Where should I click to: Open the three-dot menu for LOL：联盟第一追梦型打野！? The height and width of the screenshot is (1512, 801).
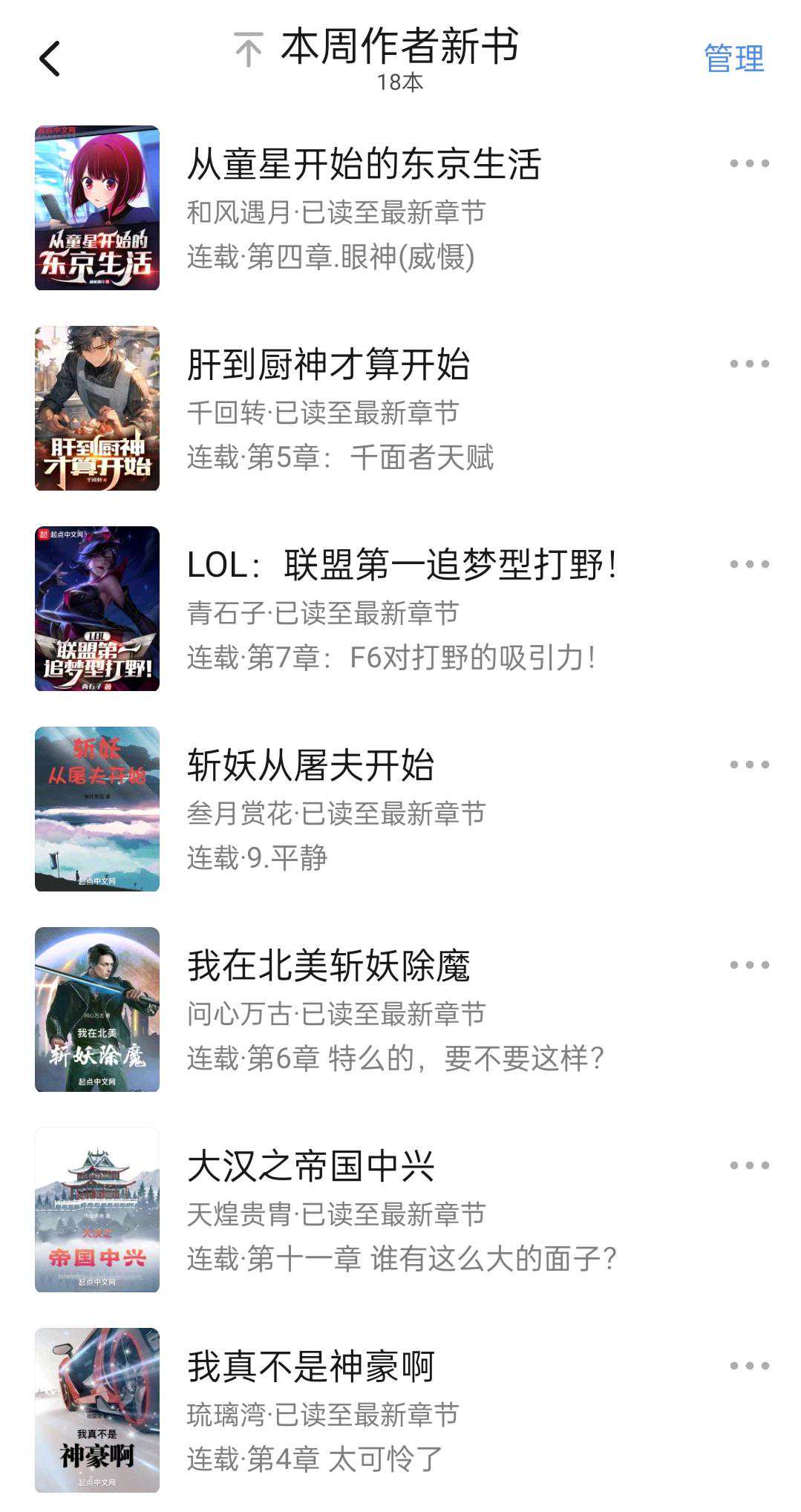coord(749,564)
